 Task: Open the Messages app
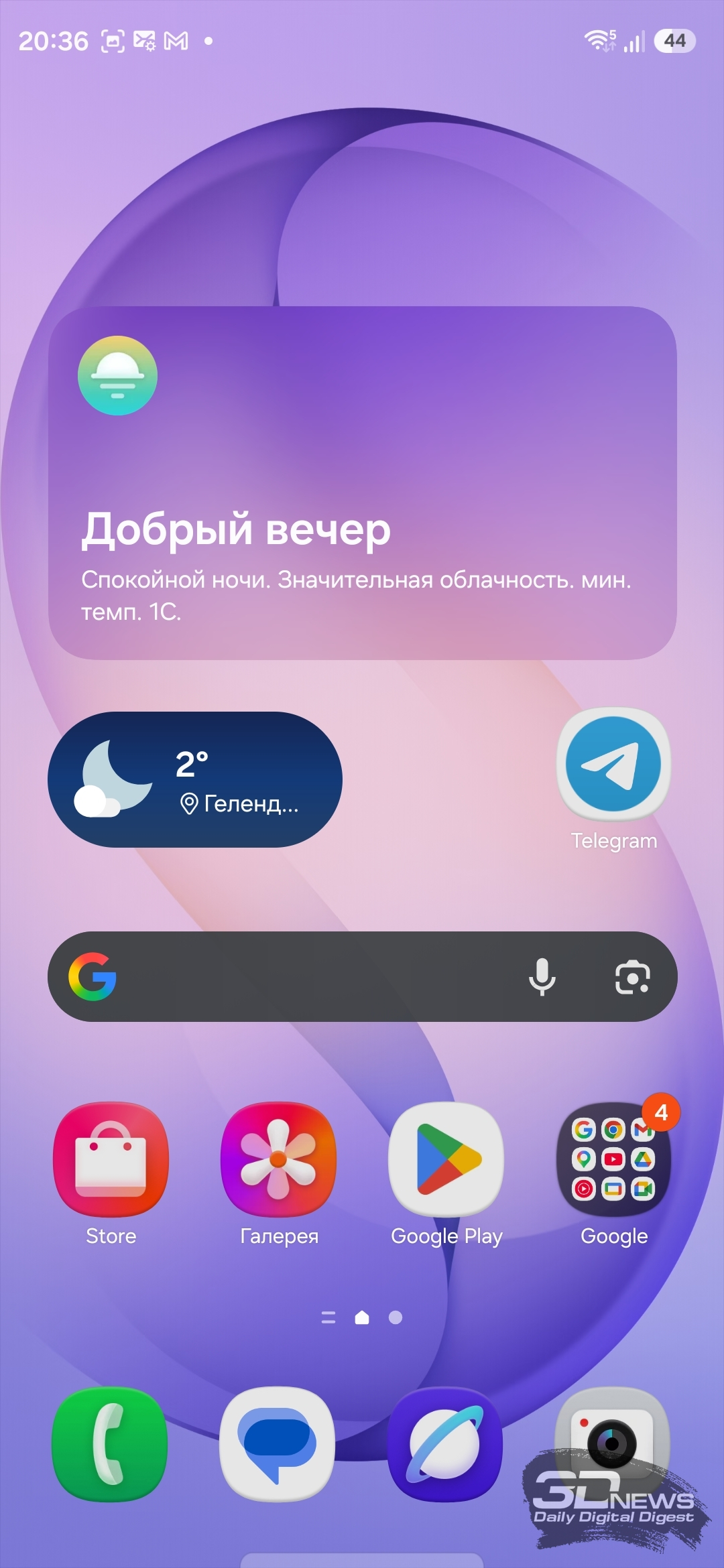click(x=277, y=1444)
